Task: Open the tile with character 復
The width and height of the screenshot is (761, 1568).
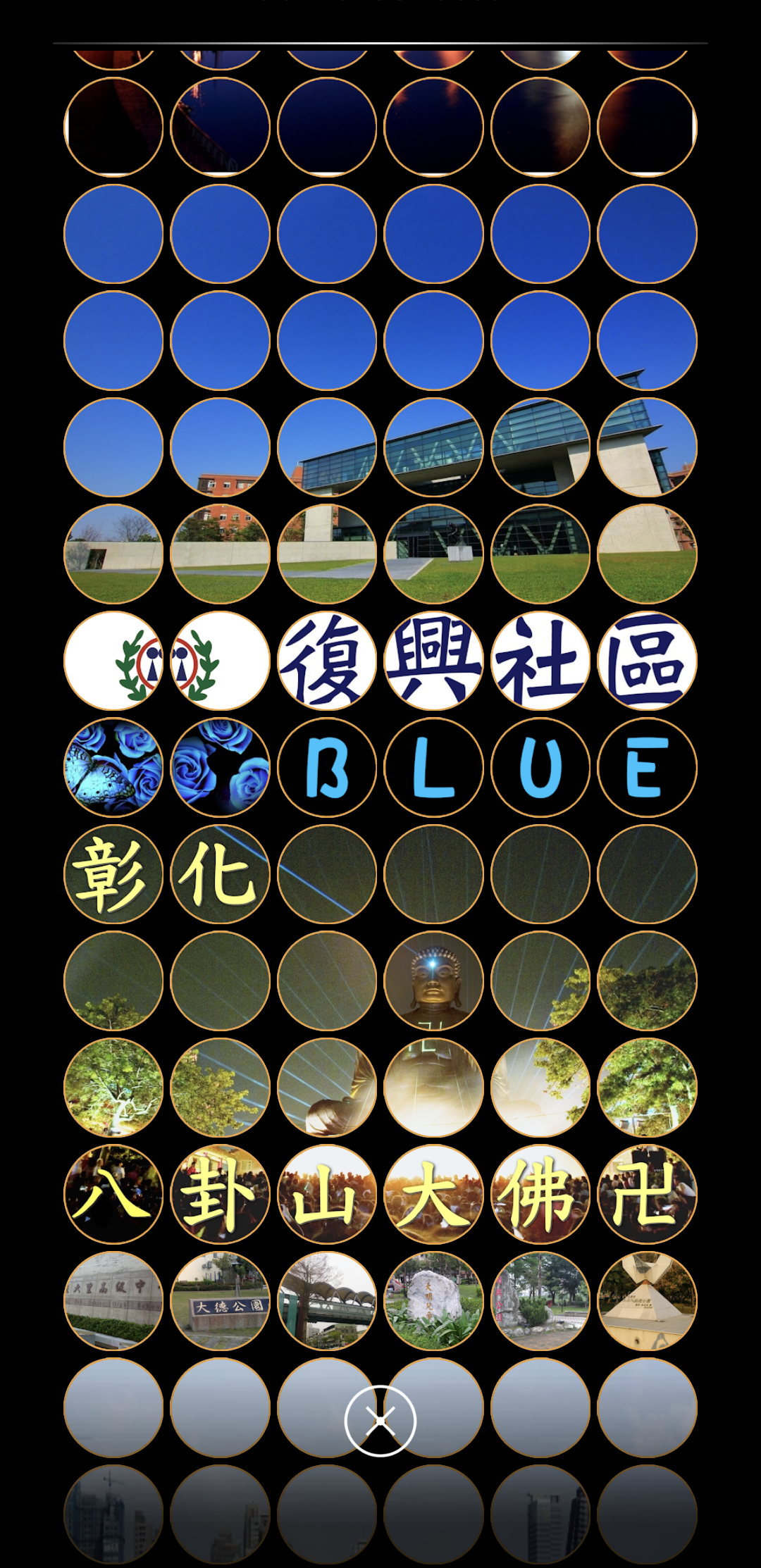Action: (327, 661)
